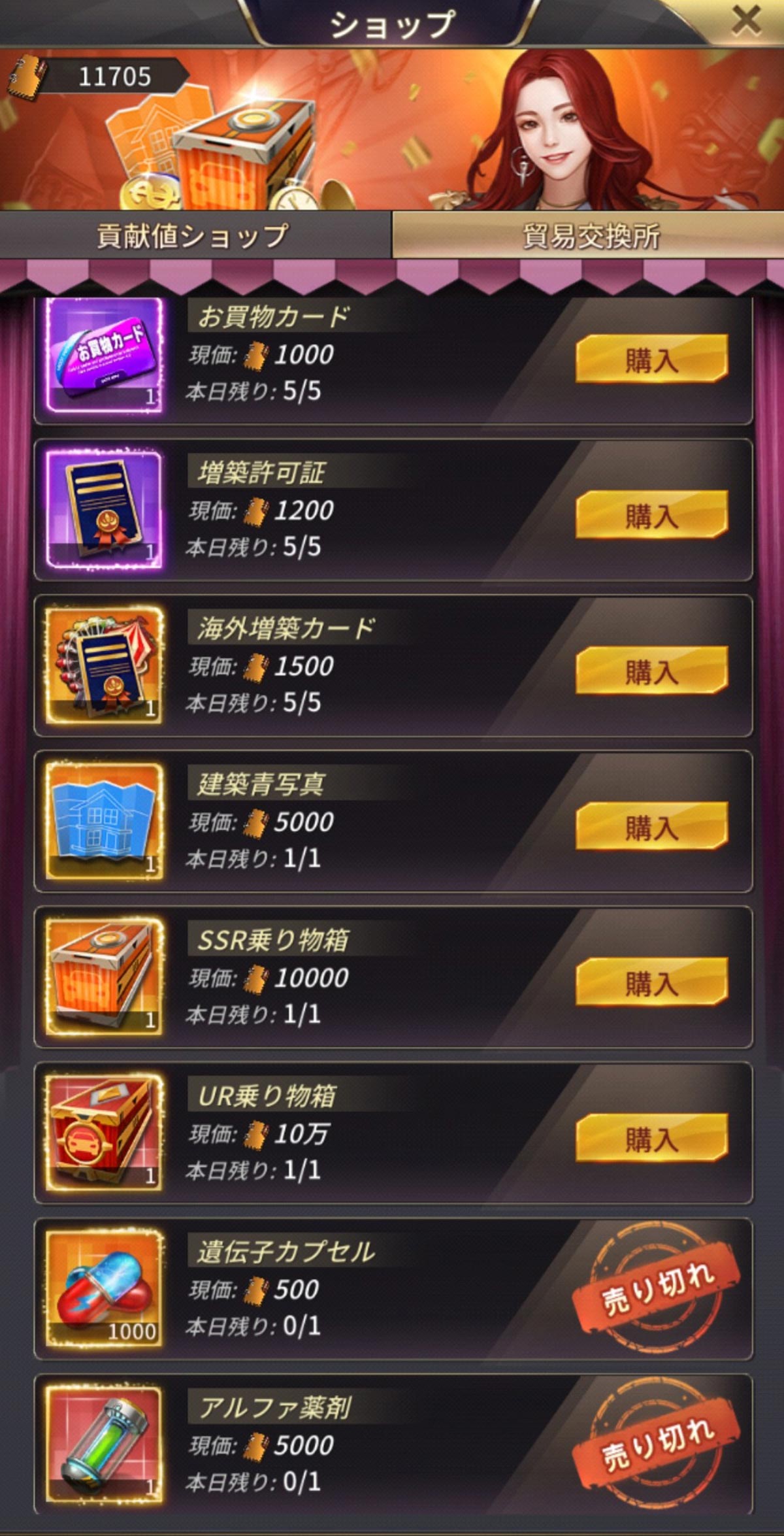
Task: Open the 増築許可証 item icon details
Action: (x=105, y=510)
